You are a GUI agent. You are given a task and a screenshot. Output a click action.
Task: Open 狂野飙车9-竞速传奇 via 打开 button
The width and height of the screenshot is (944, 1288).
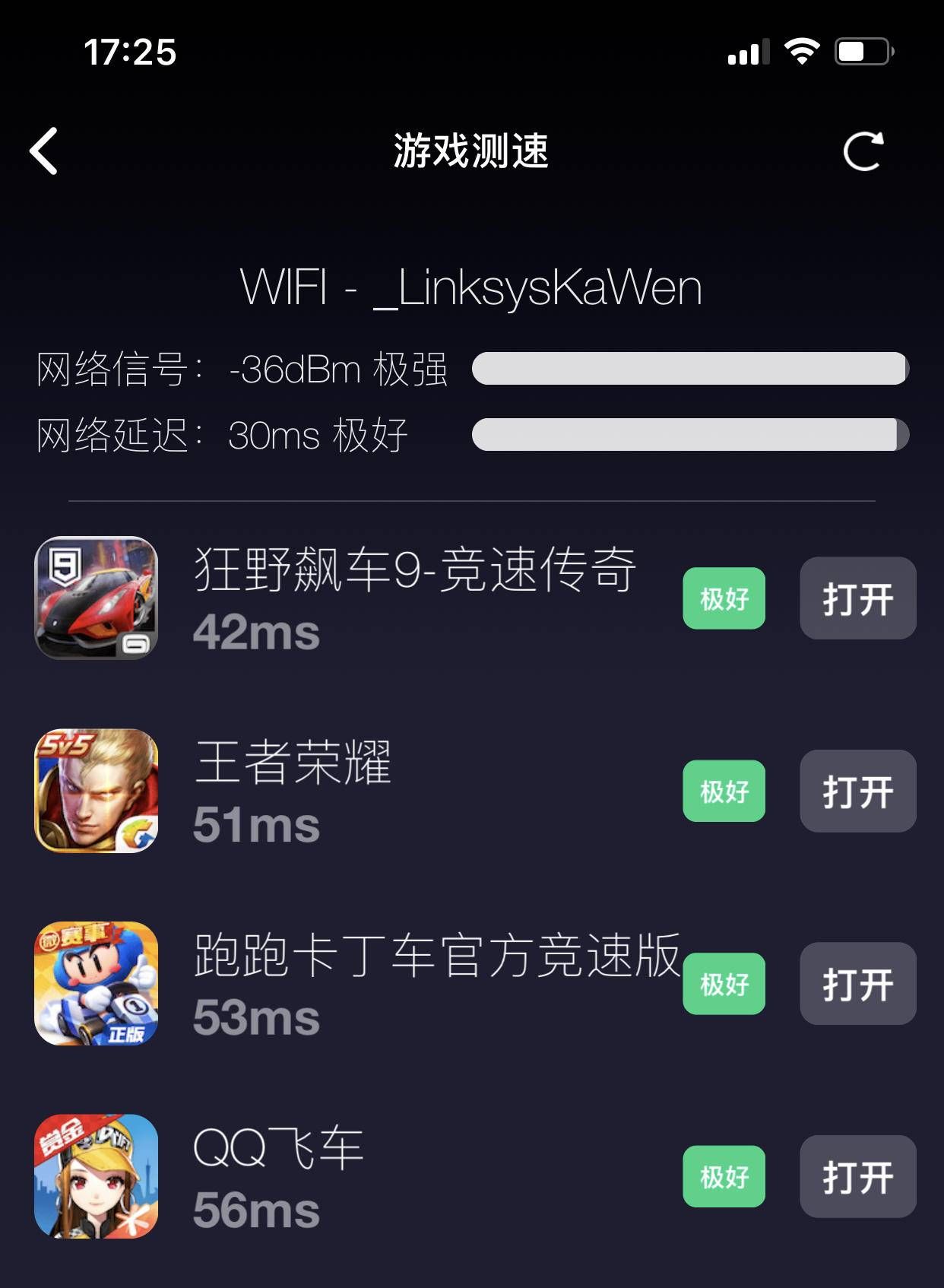(x=857, y=598)
